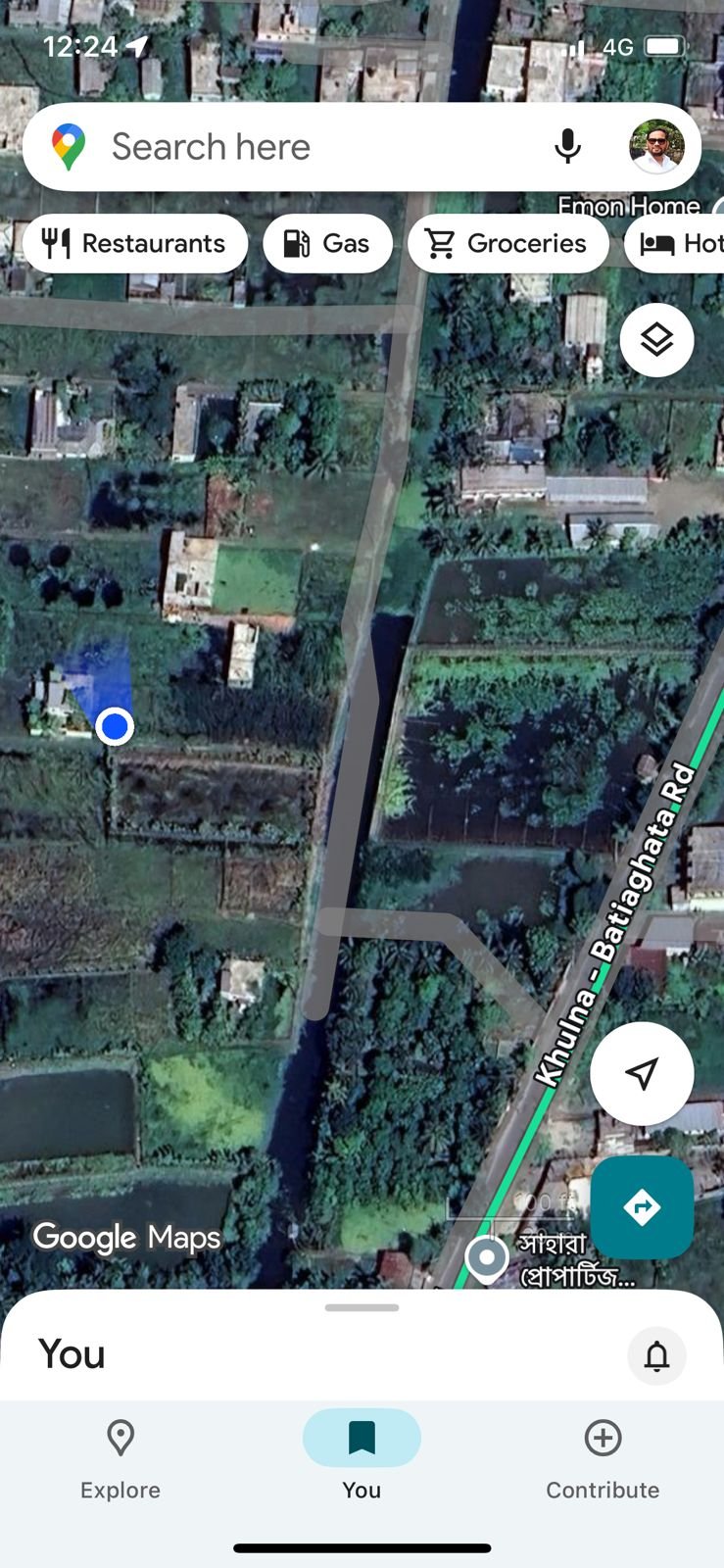Switch to the Explore tab
The height and width of the screenshot is (1568, 724).
(x=121, y=1460)
